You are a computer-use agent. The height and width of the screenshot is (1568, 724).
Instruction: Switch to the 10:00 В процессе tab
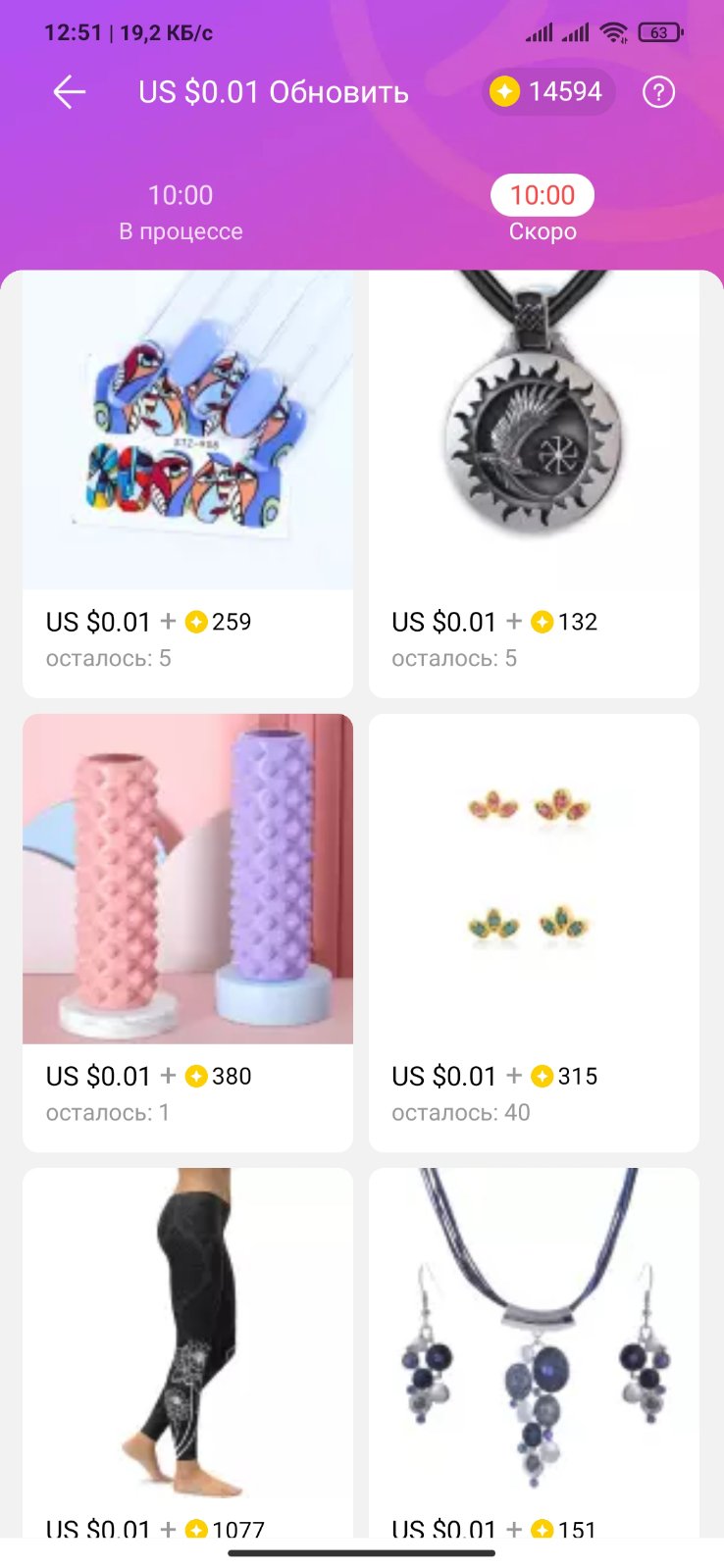coord(181,211)
